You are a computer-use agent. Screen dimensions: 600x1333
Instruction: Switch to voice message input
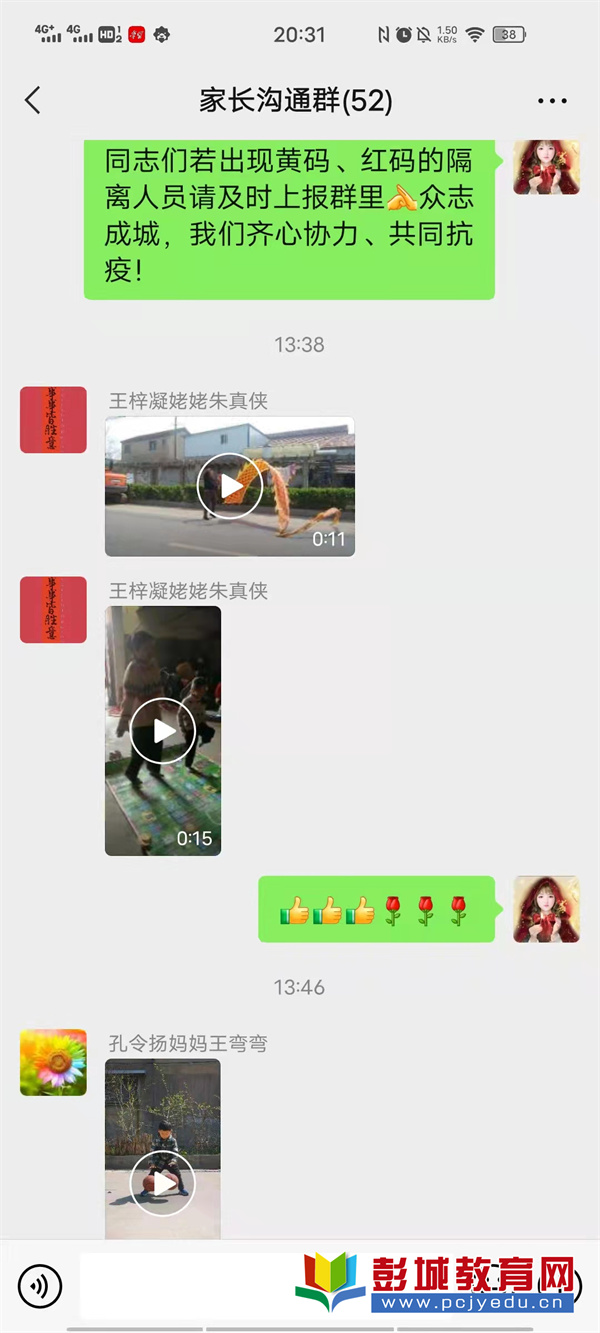click(x=40, y=1285)
